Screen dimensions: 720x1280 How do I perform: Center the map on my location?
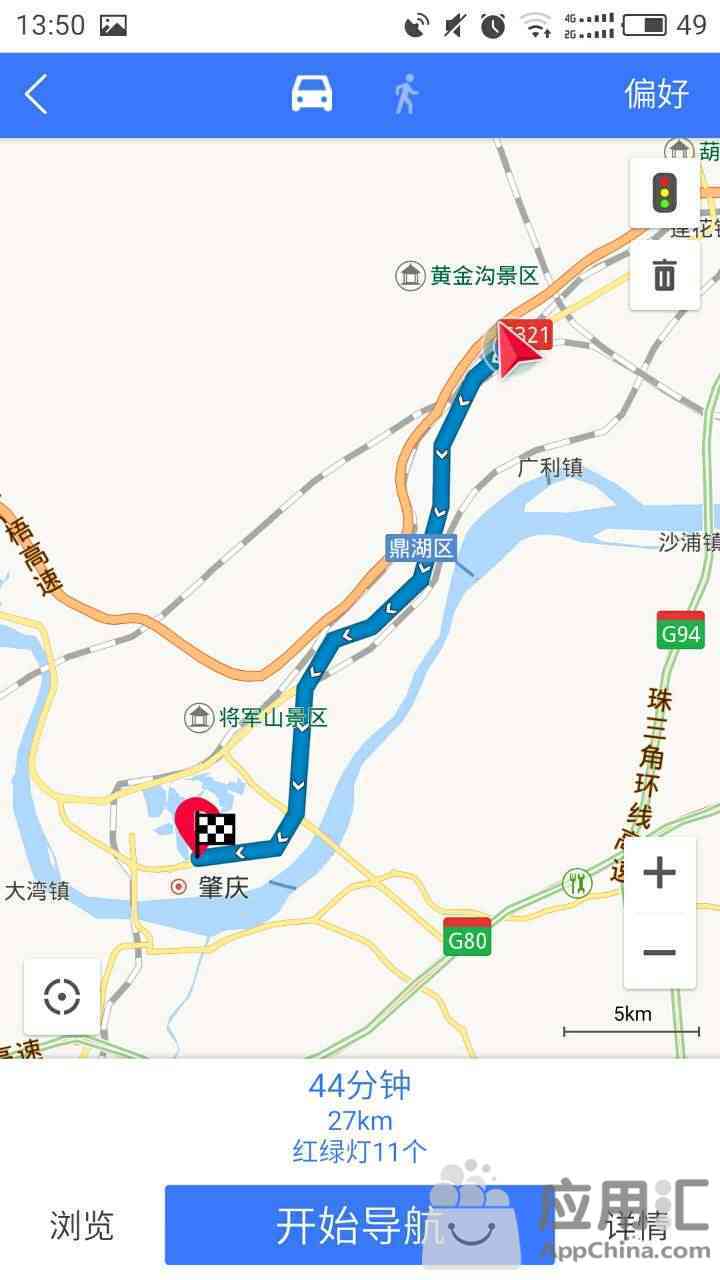point(62,996)
